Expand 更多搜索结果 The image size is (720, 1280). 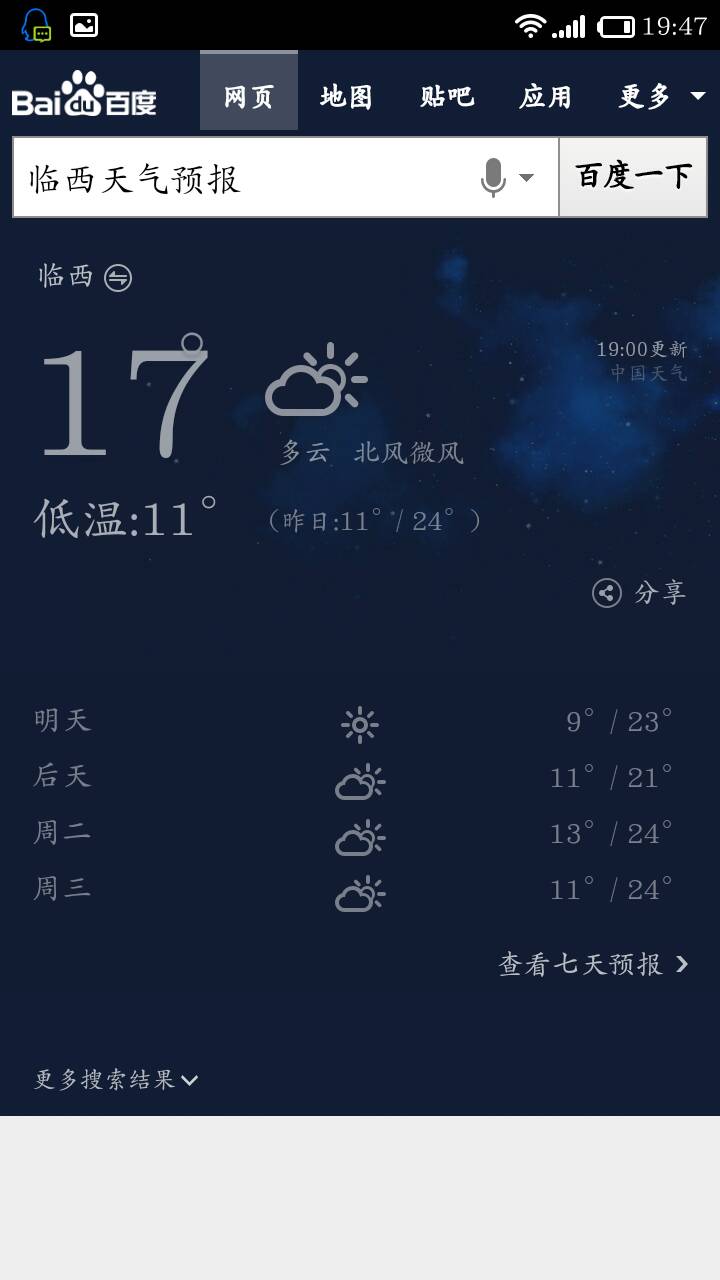116,1080
